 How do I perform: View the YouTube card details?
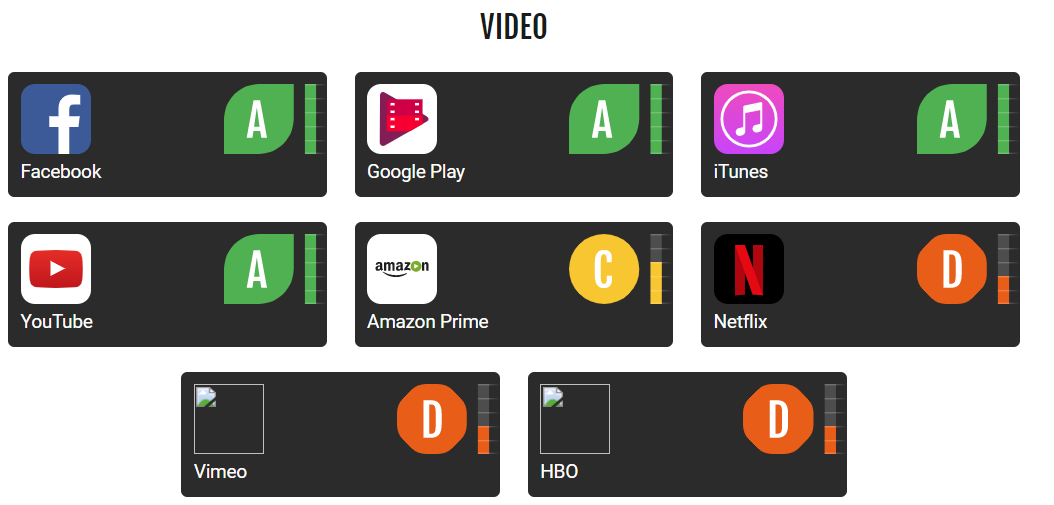[x=167, y=284]
